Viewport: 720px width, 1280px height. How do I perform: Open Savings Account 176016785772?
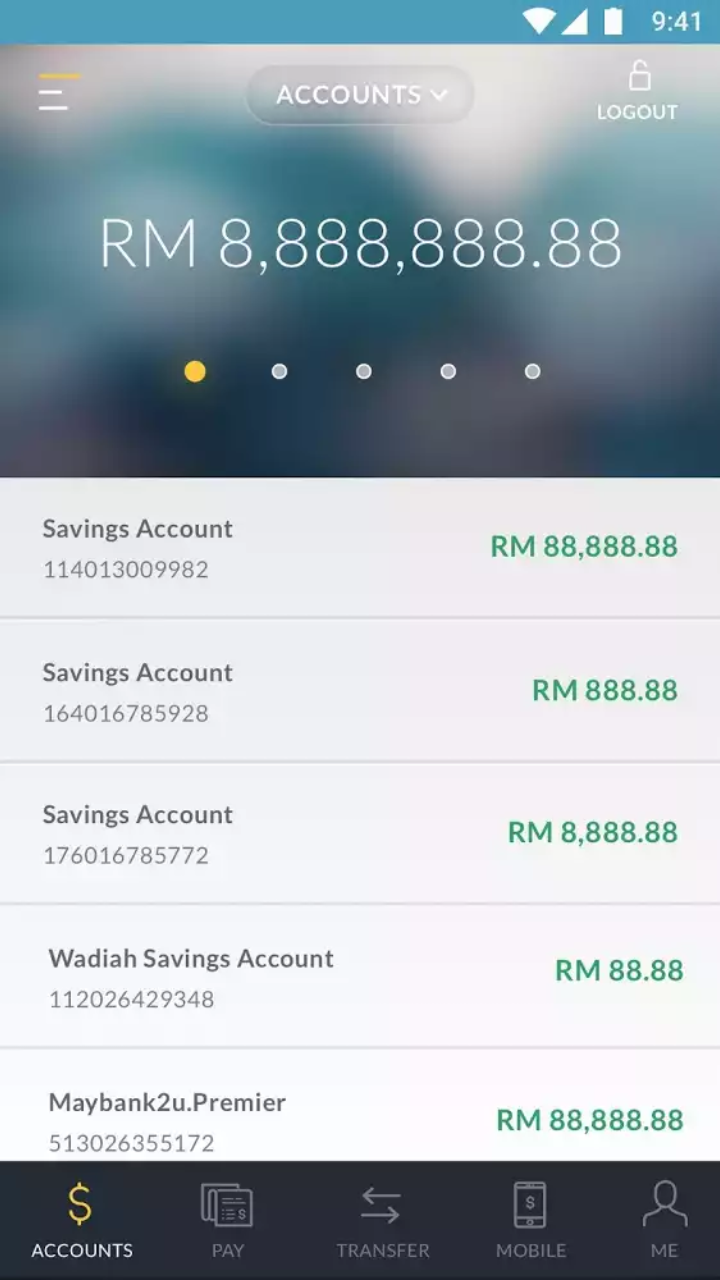[x=360, y=834]
